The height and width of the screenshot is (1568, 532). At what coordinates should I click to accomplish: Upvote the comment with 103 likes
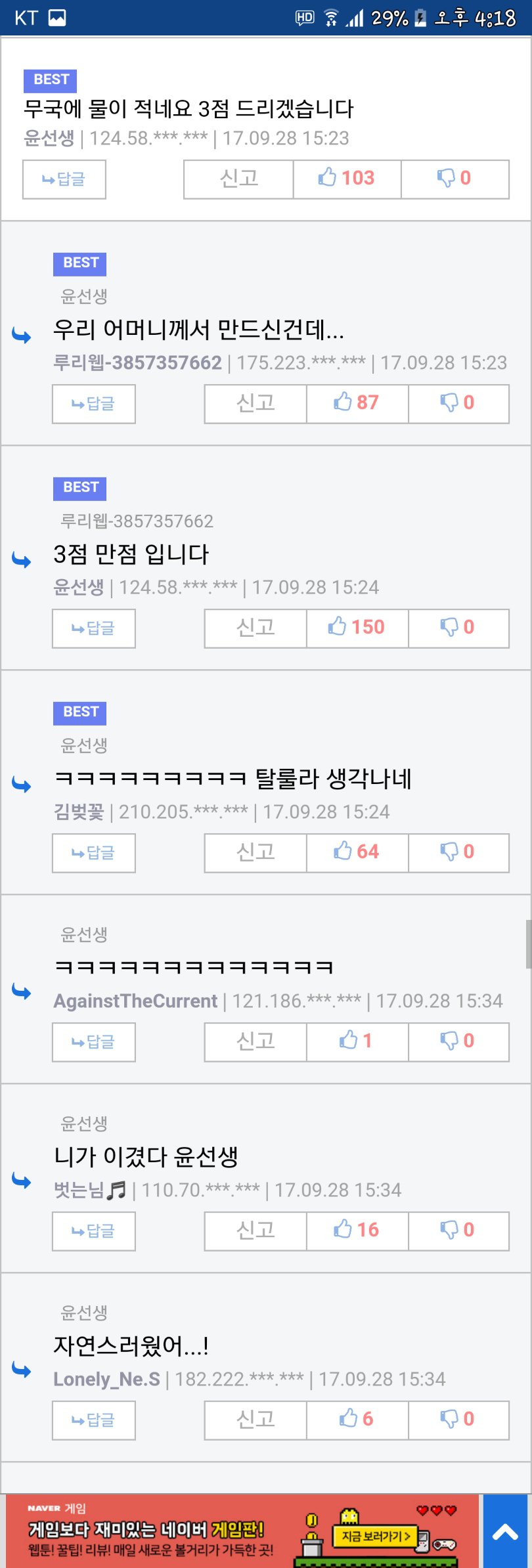pos(347,179)
